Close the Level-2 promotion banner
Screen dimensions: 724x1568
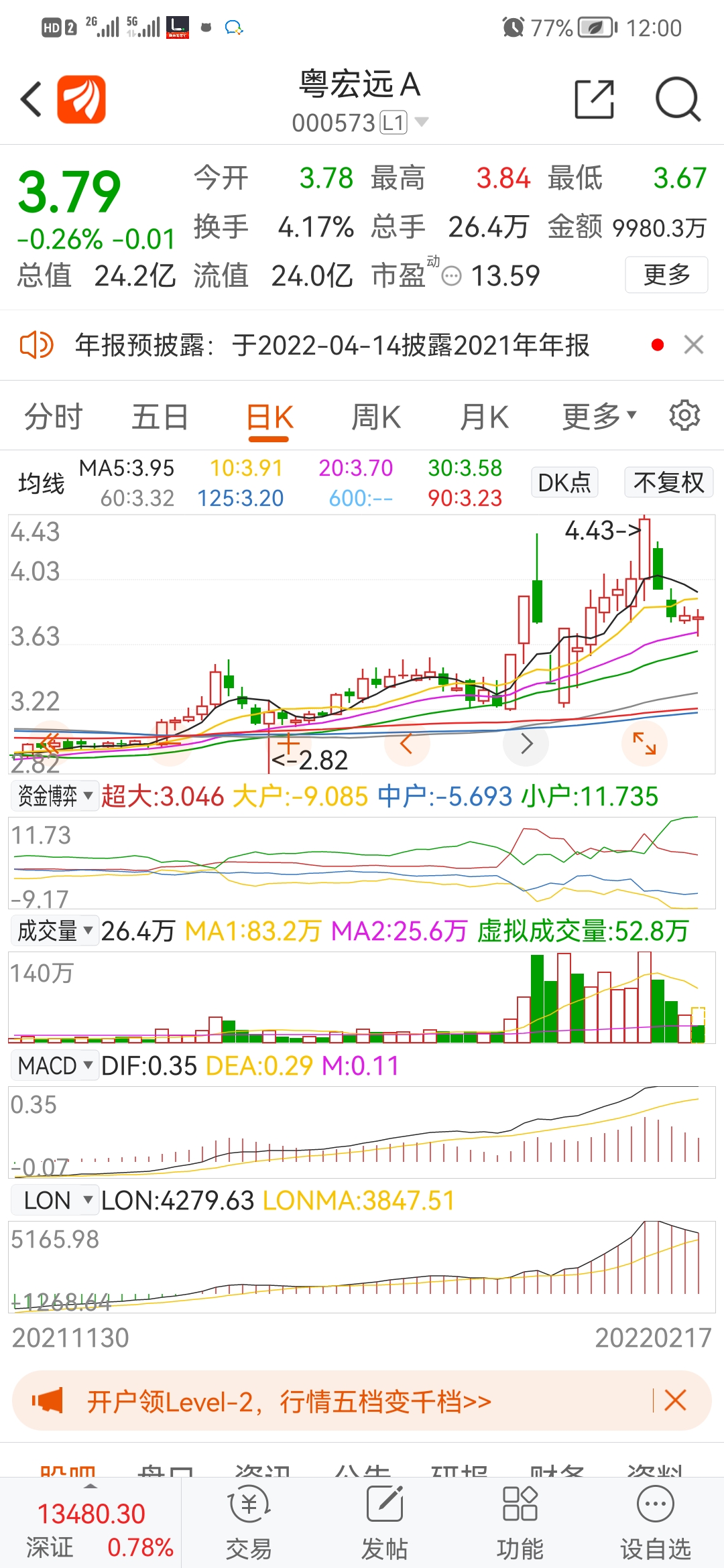[x=675, y=1400]
